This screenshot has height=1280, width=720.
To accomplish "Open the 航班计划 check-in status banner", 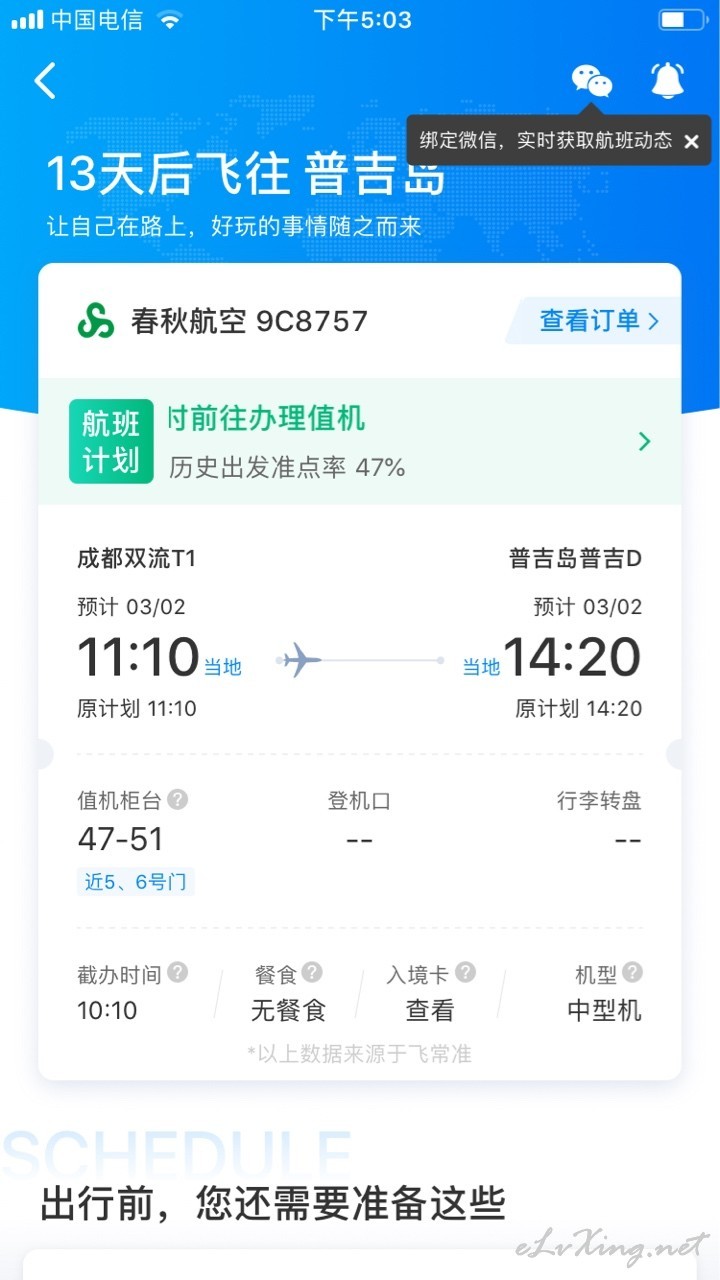I will (360, 441).
